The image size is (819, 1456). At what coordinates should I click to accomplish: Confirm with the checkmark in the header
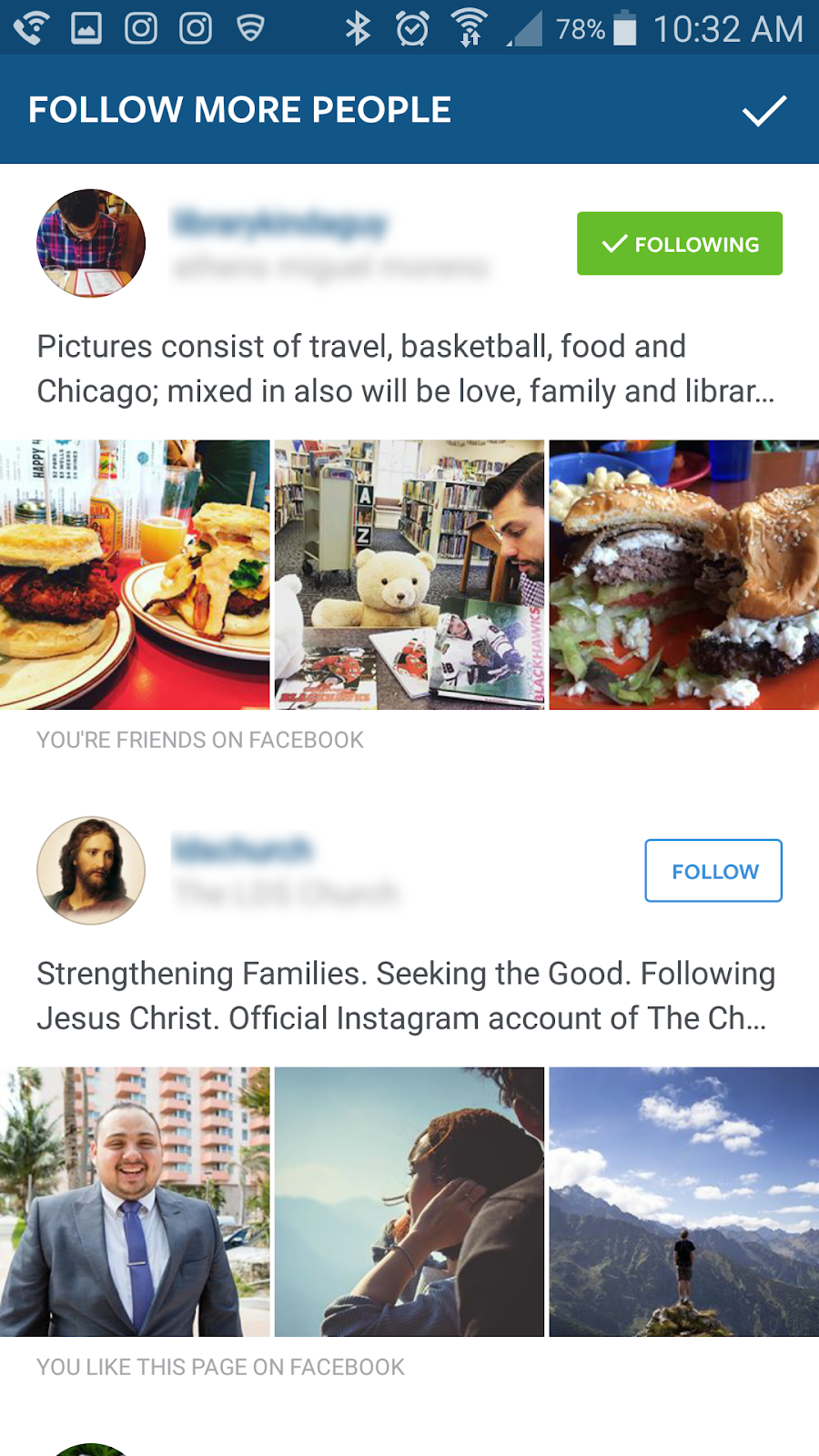[x=763, y=111]
